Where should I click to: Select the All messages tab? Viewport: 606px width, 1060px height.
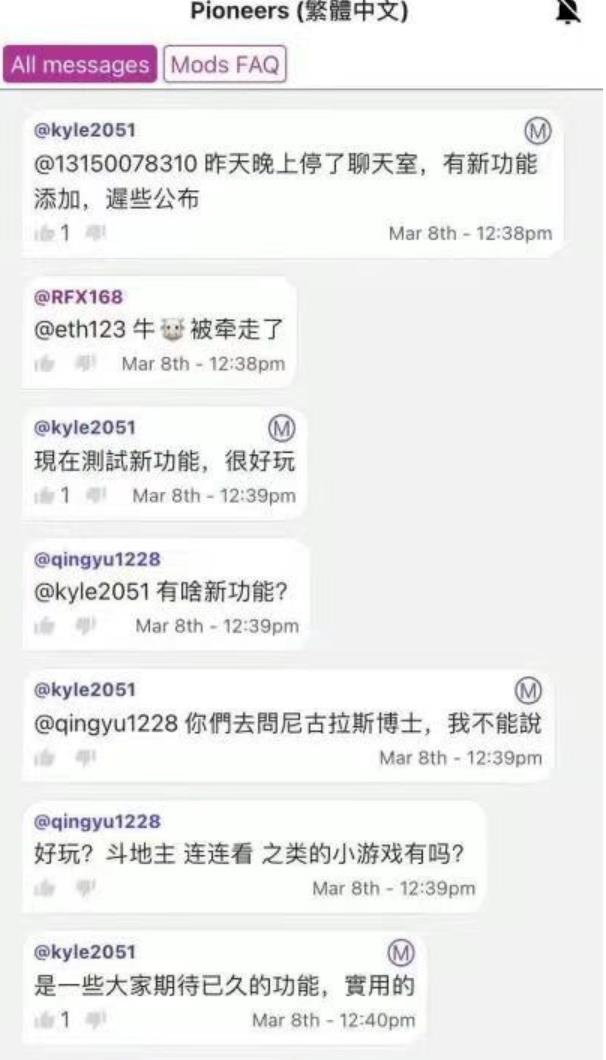click(80, 65)
